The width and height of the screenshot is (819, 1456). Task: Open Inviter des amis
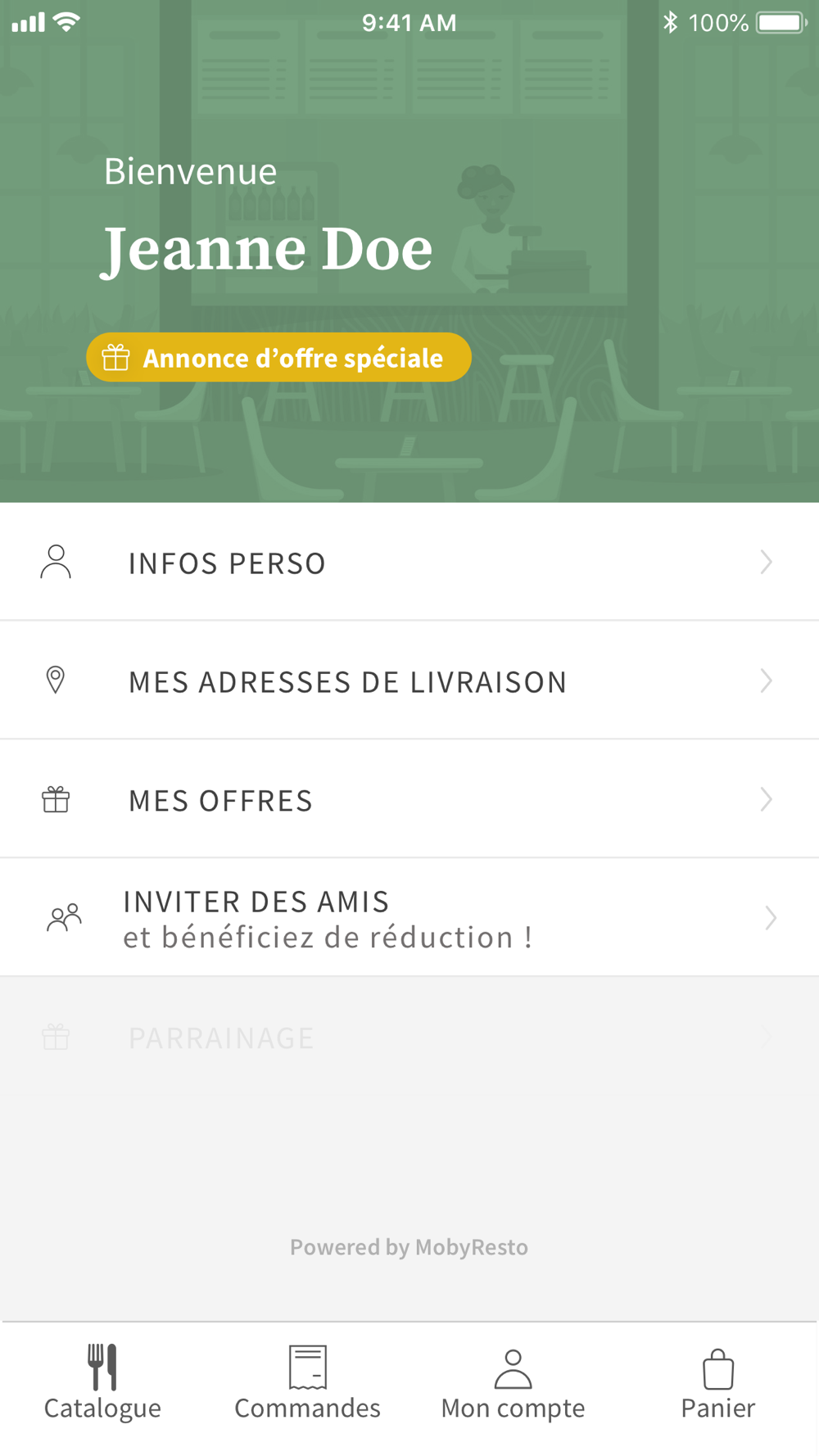pyautogui.click(x=409, y=918)
